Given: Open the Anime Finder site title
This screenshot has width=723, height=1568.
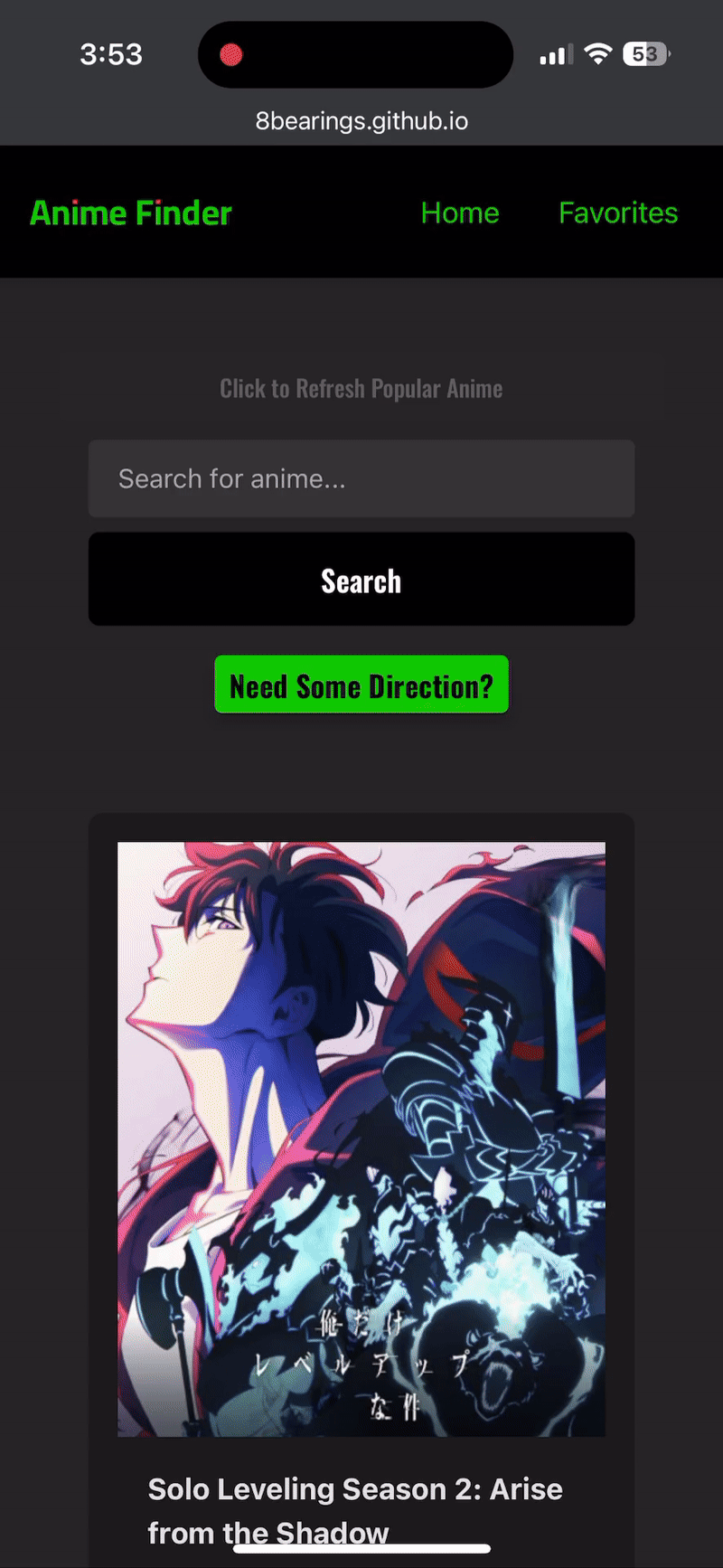Looking at the screenshot, I should (131, 213).
